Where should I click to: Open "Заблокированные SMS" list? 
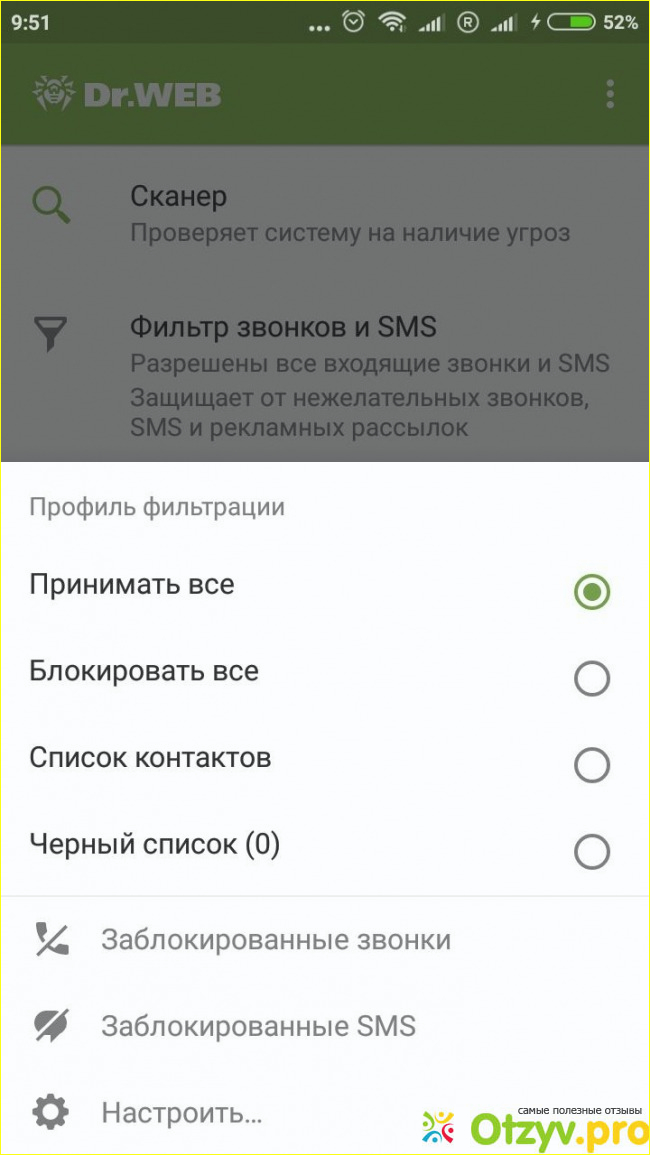(x=258, y=1026)
